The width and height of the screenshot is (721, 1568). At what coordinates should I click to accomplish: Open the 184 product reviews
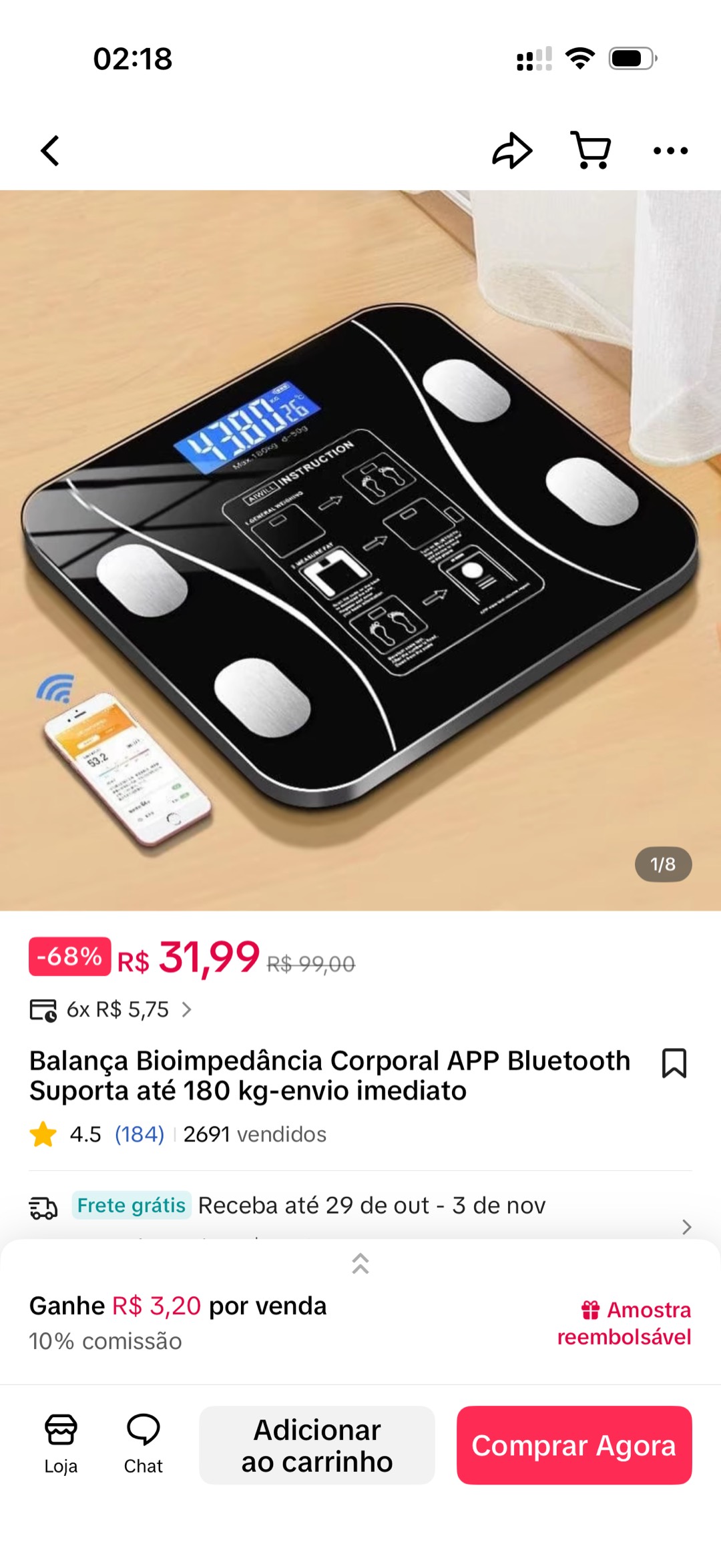139,1134
